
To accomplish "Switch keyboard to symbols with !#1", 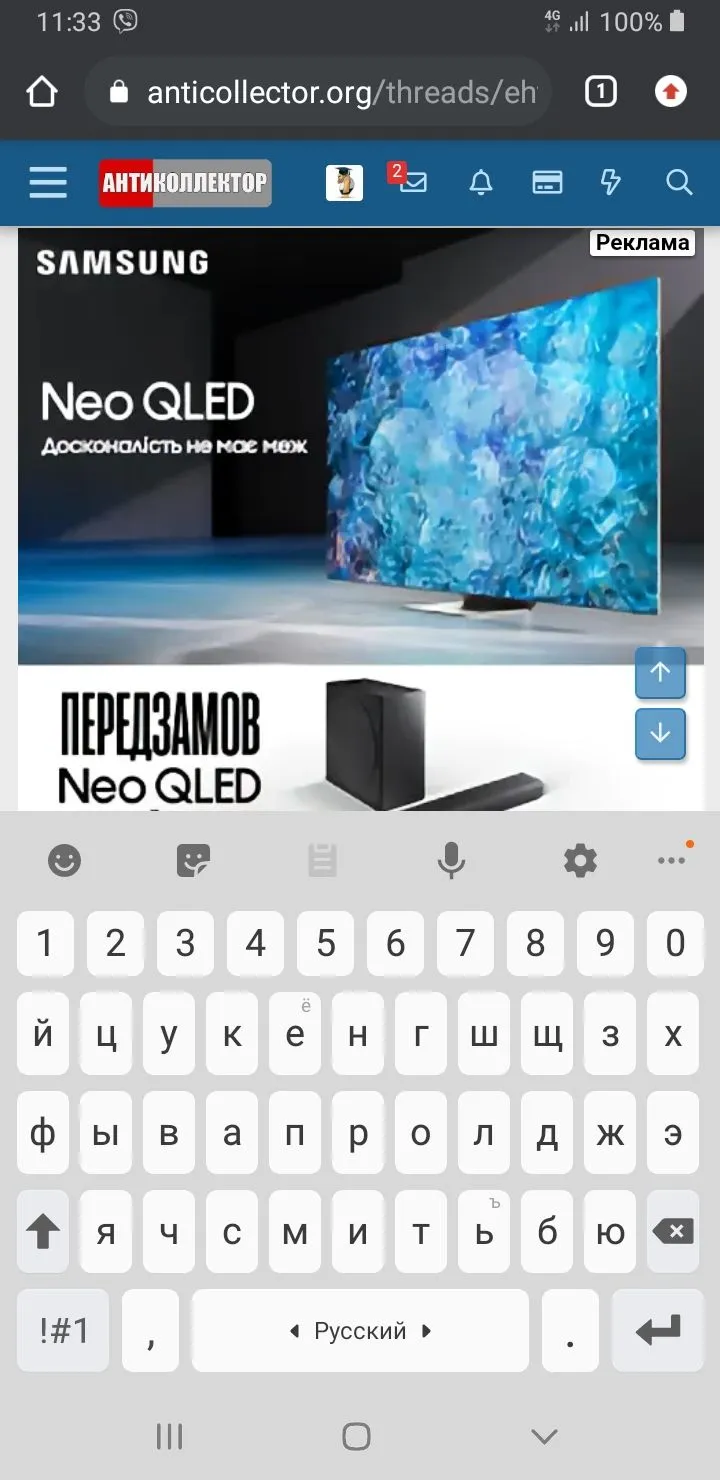I will tap(65, 1330).
